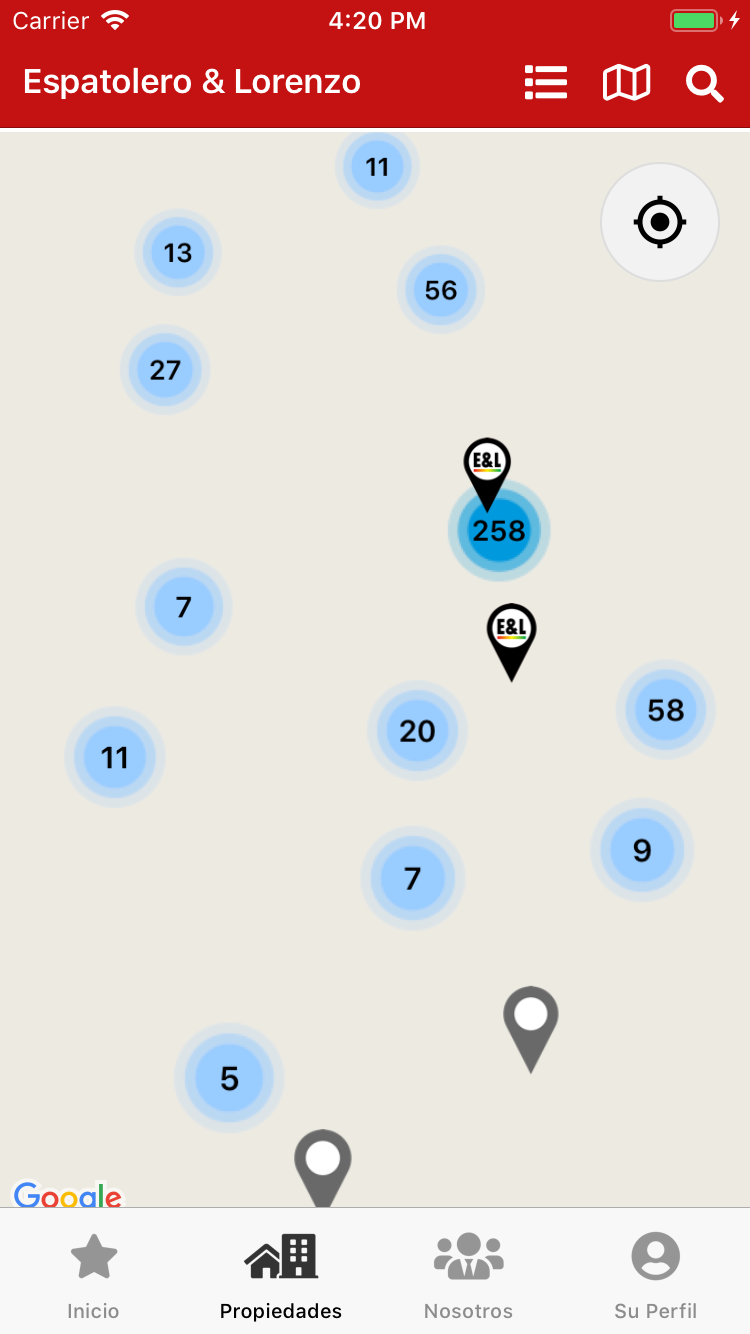
Task: Tap the gray pin at the bottom edge
Action: [322, 1162]
